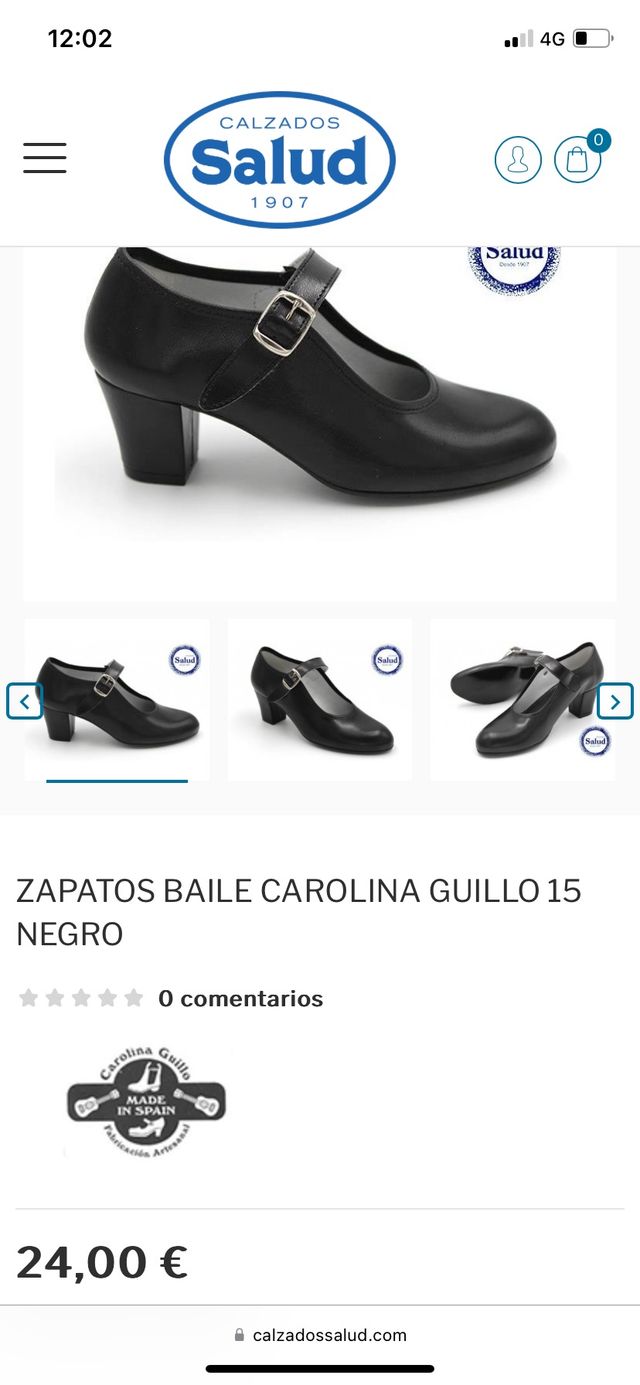Viewport: 640px width, 1385px height.
Task: Open the hamburger navigation menu
Action: (45, 158)
